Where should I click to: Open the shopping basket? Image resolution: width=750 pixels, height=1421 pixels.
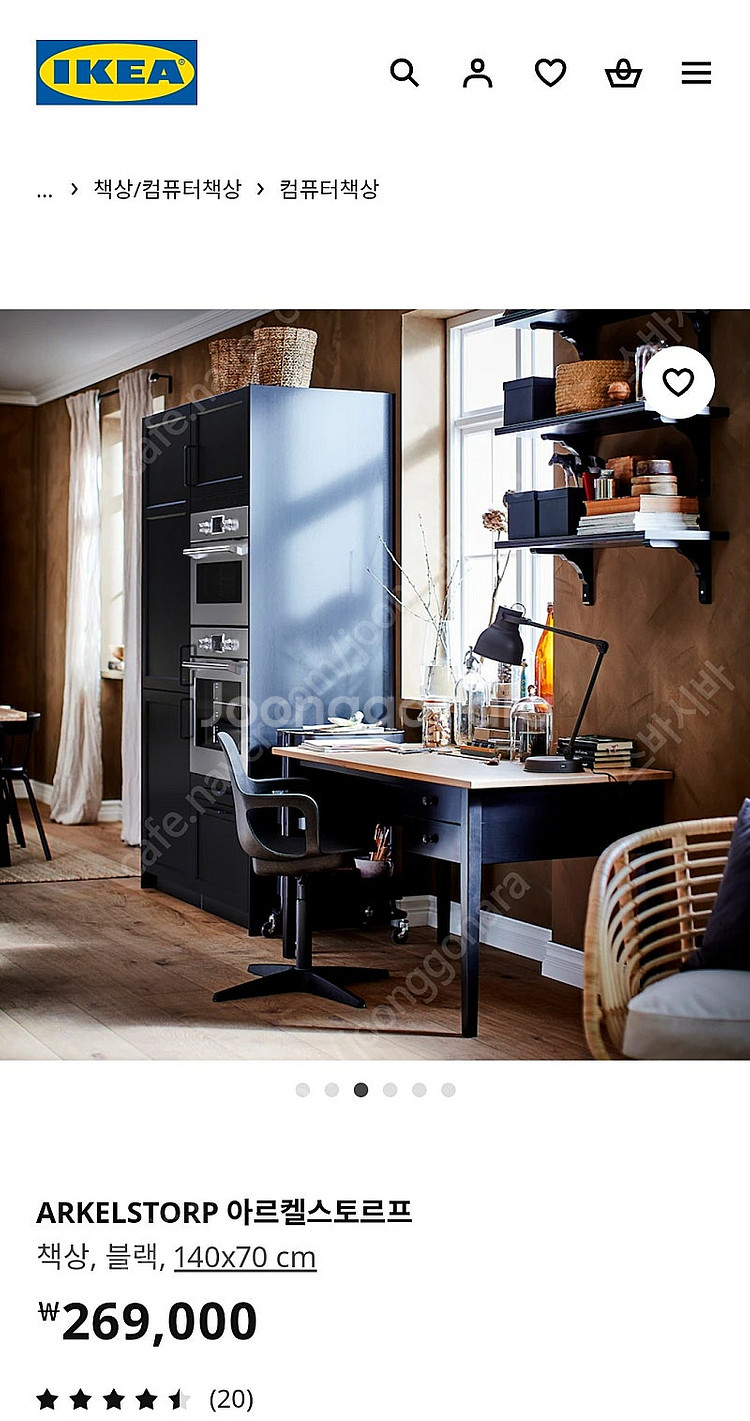(x=623, y=73)
